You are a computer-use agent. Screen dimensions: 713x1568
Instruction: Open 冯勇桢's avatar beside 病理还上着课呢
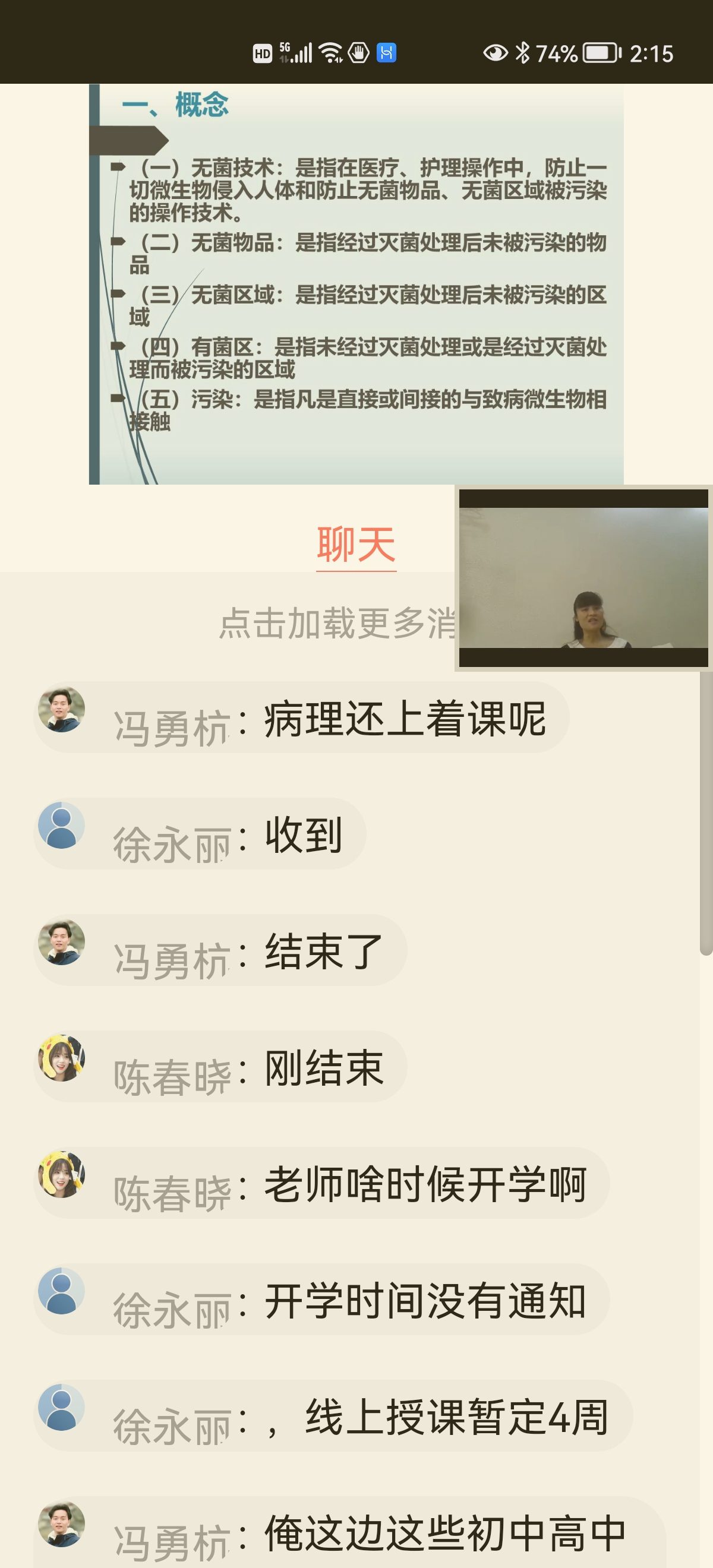click(x=62, y=709)
